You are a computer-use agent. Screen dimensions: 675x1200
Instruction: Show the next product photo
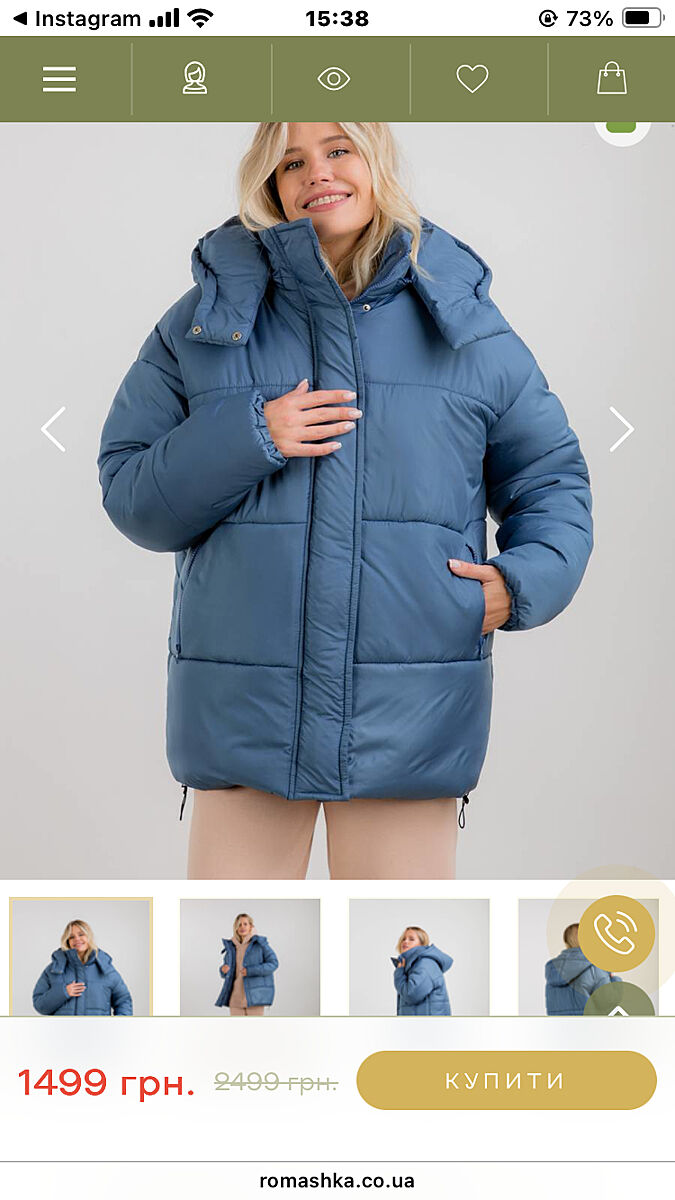click(x=621, y=429)
